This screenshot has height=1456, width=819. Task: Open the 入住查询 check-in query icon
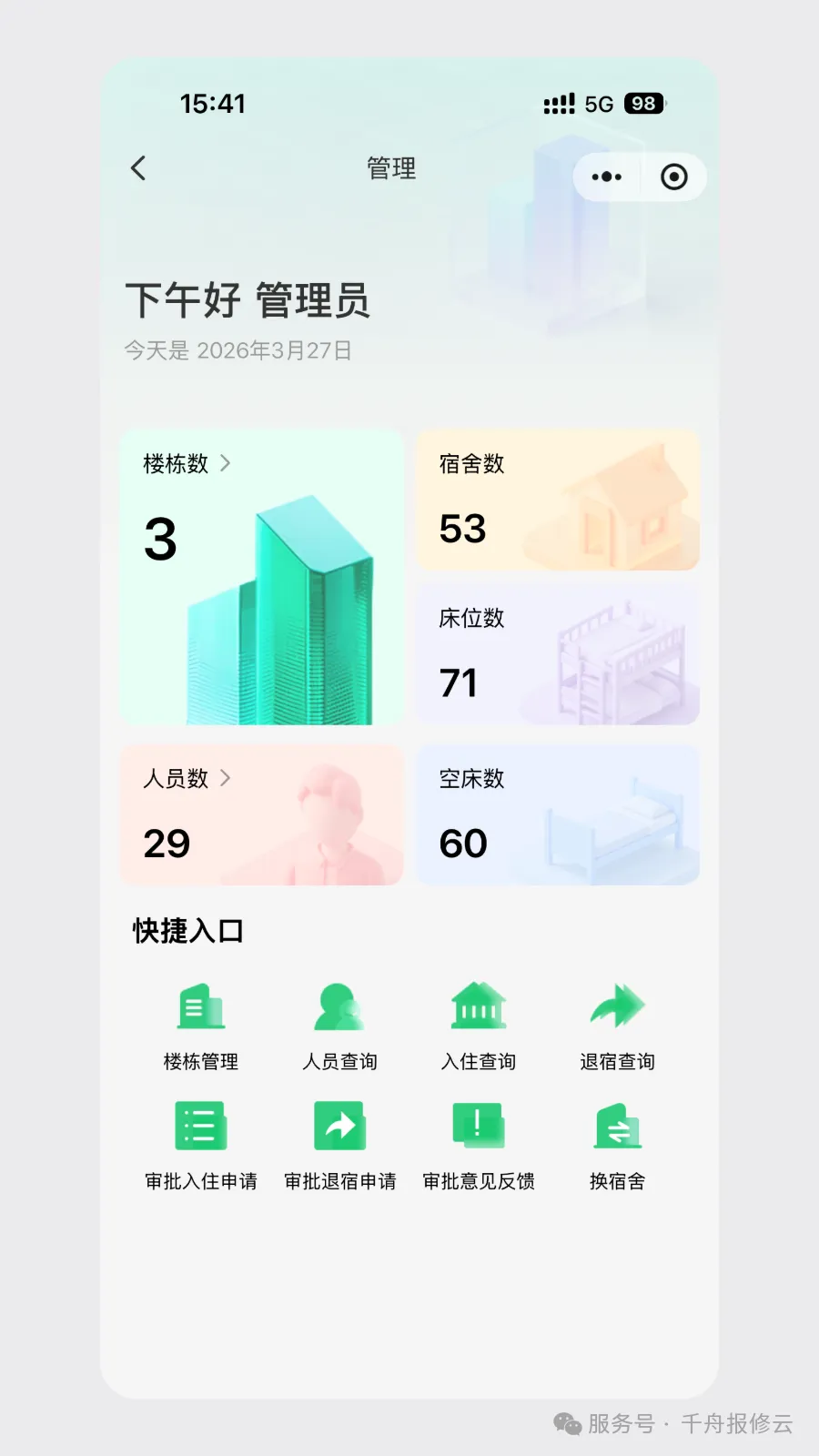coord(477,1006)
